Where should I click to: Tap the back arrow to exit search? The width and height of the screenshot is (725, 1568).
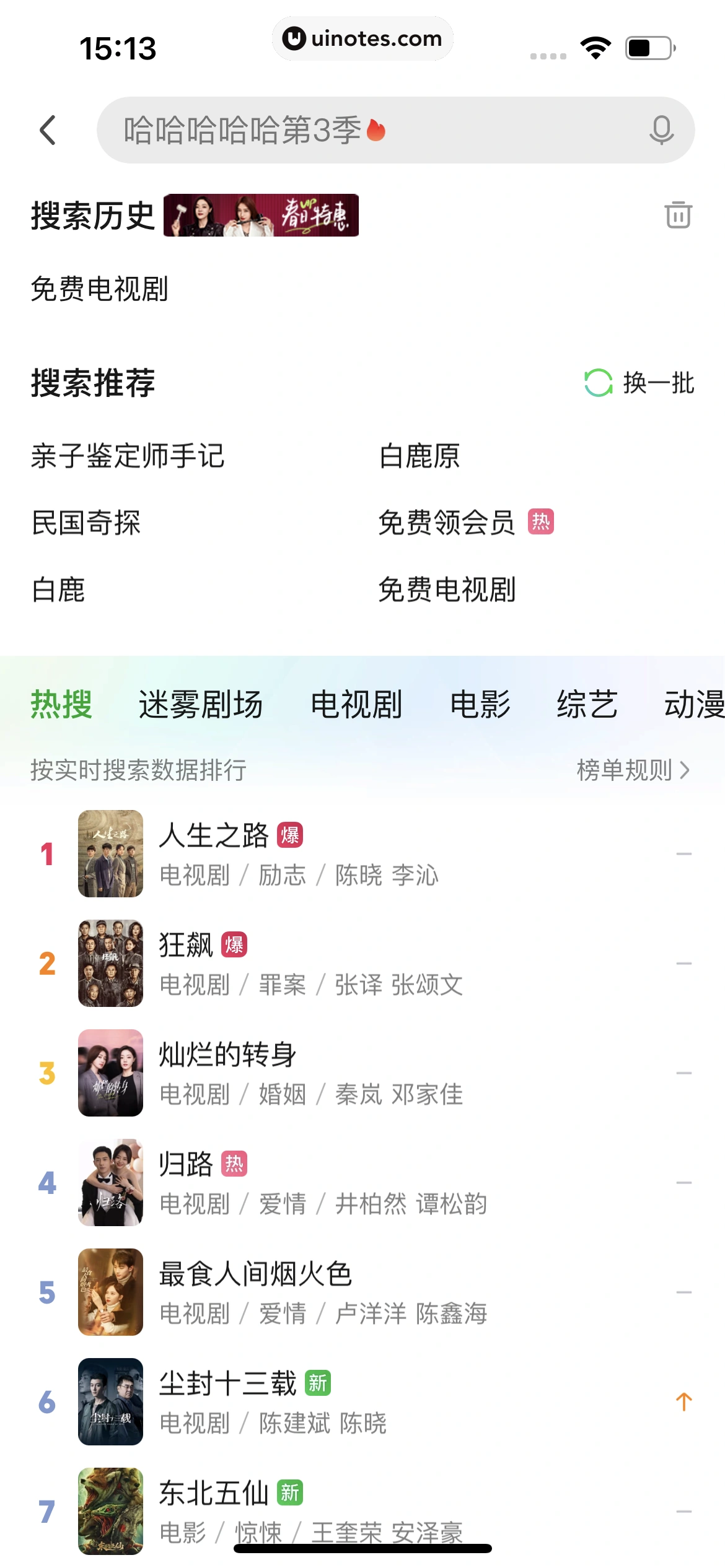pos(48,131)
